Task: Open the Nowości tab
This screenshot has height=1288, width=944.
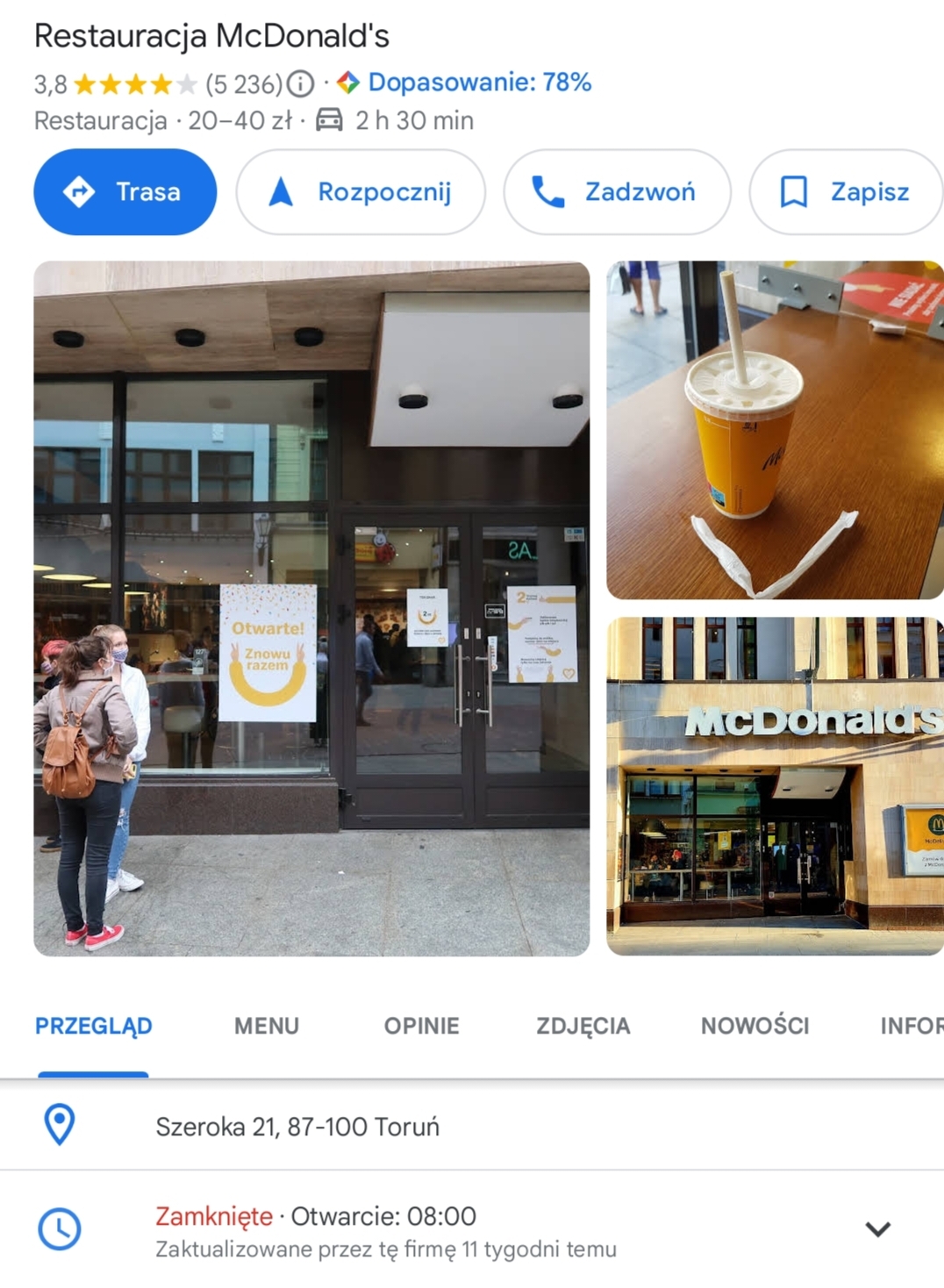Action: click(x=754, y=1026)
